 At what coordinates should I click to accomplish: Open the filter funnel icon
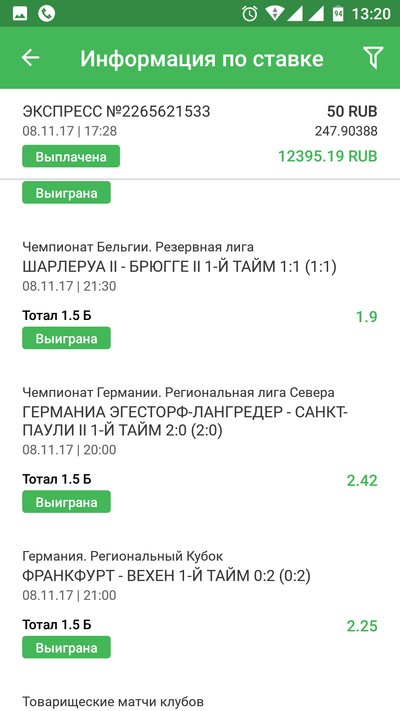pyautogui.click(x=373, y=58)
